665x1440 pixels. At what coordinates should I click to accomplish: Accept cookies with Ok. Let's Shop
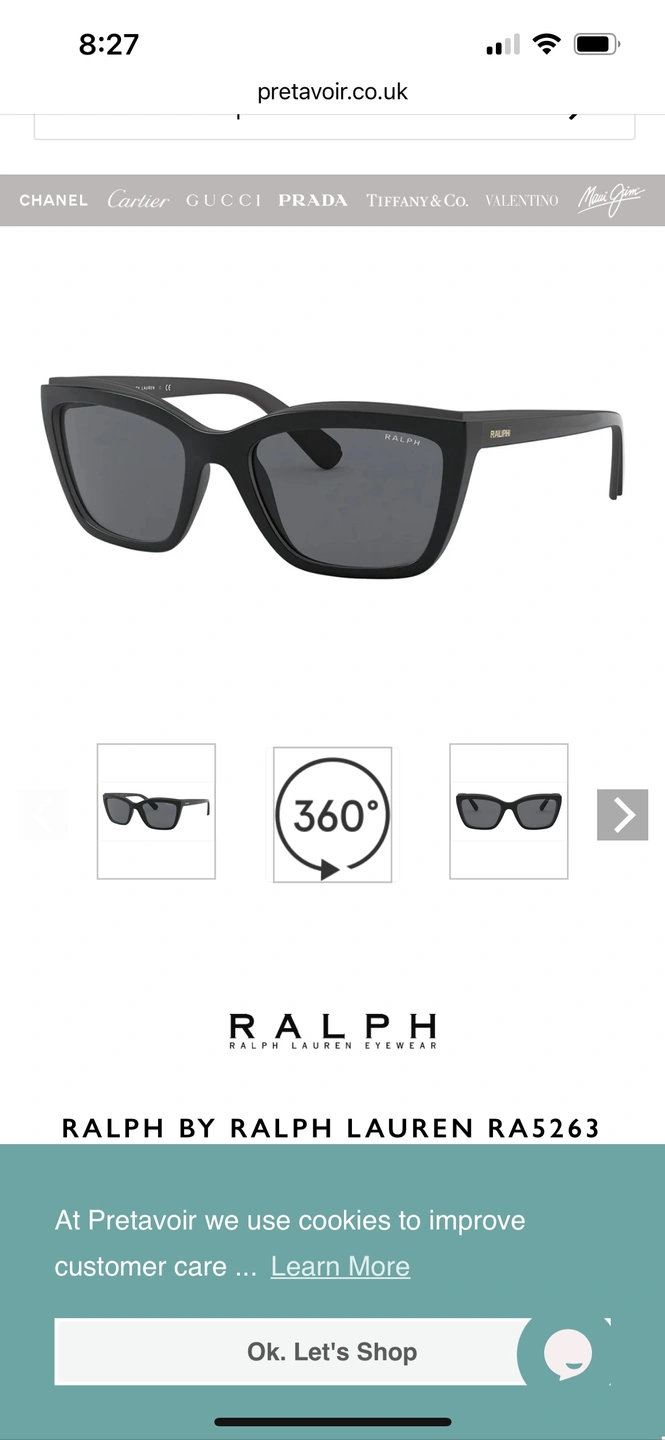pyautogui.click(x=290, y=1352)
